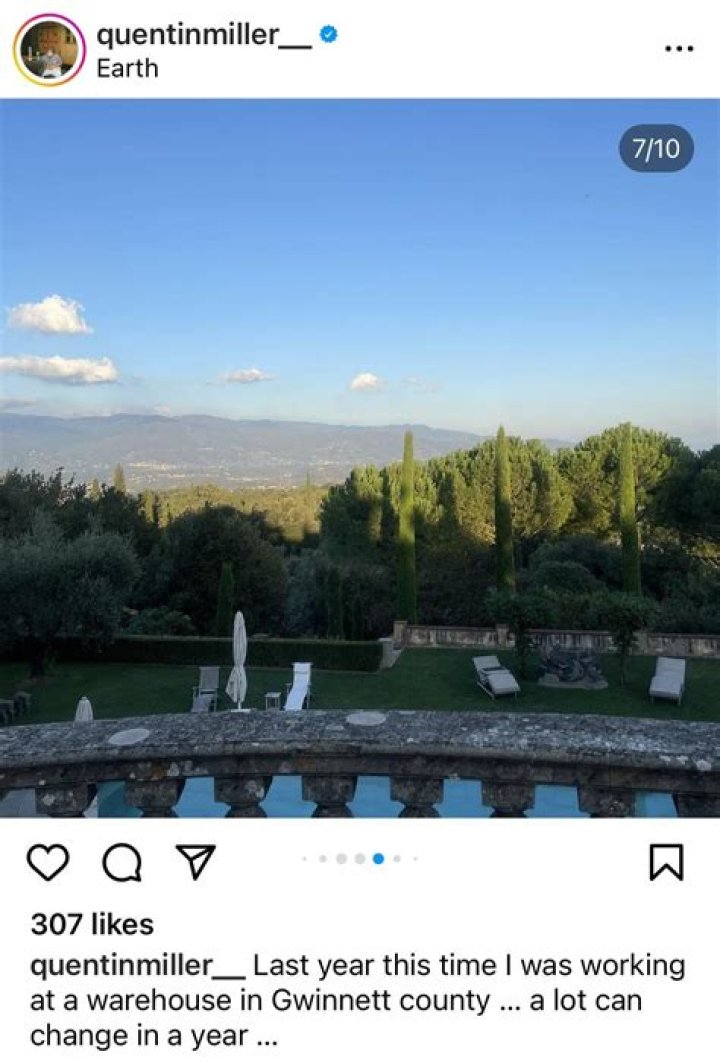Open comments with the speech bubble icon
Viewport: 720px width, 1063px height.
(x=122, y=862)
